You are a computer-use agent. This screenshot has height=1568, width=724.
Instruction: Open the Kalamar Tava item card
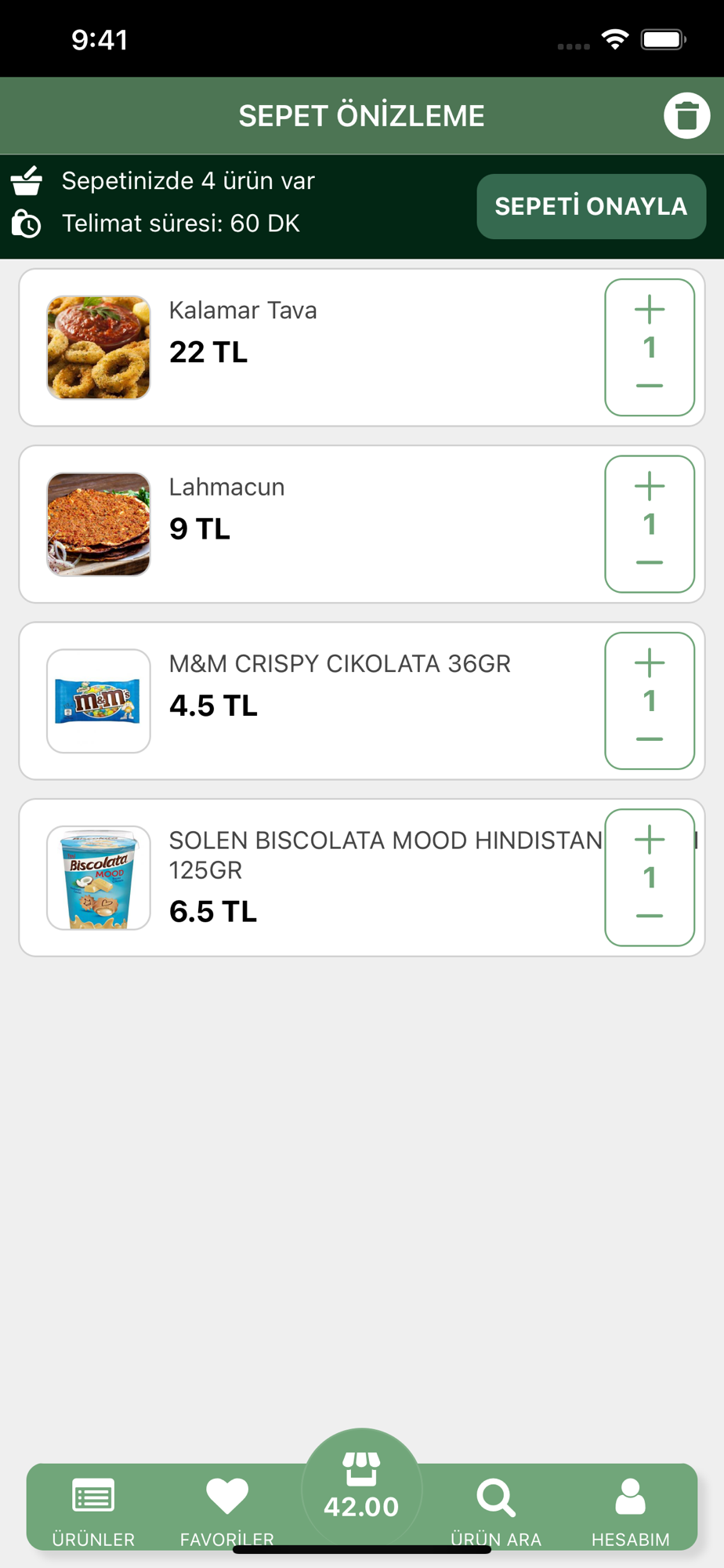tap(313, 347)
